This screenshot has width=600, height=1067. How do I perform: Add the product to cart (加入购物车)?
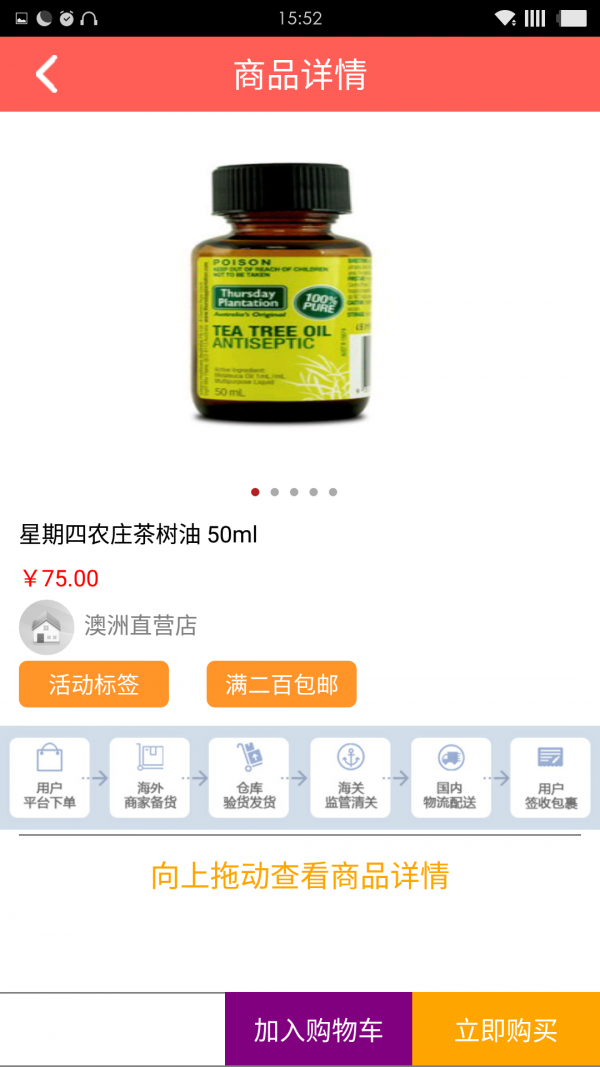tap(318, 1029)
